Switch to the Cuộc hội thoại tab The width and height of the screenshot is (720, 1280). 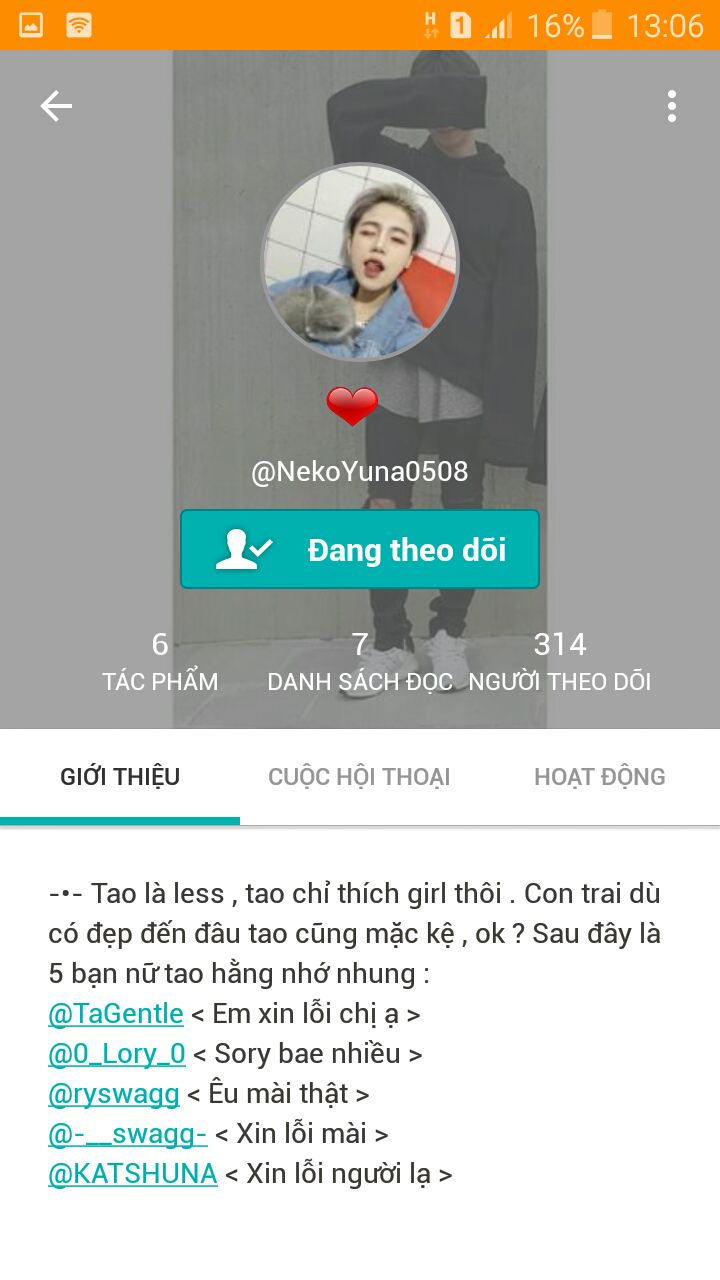(x=360, y=777)
